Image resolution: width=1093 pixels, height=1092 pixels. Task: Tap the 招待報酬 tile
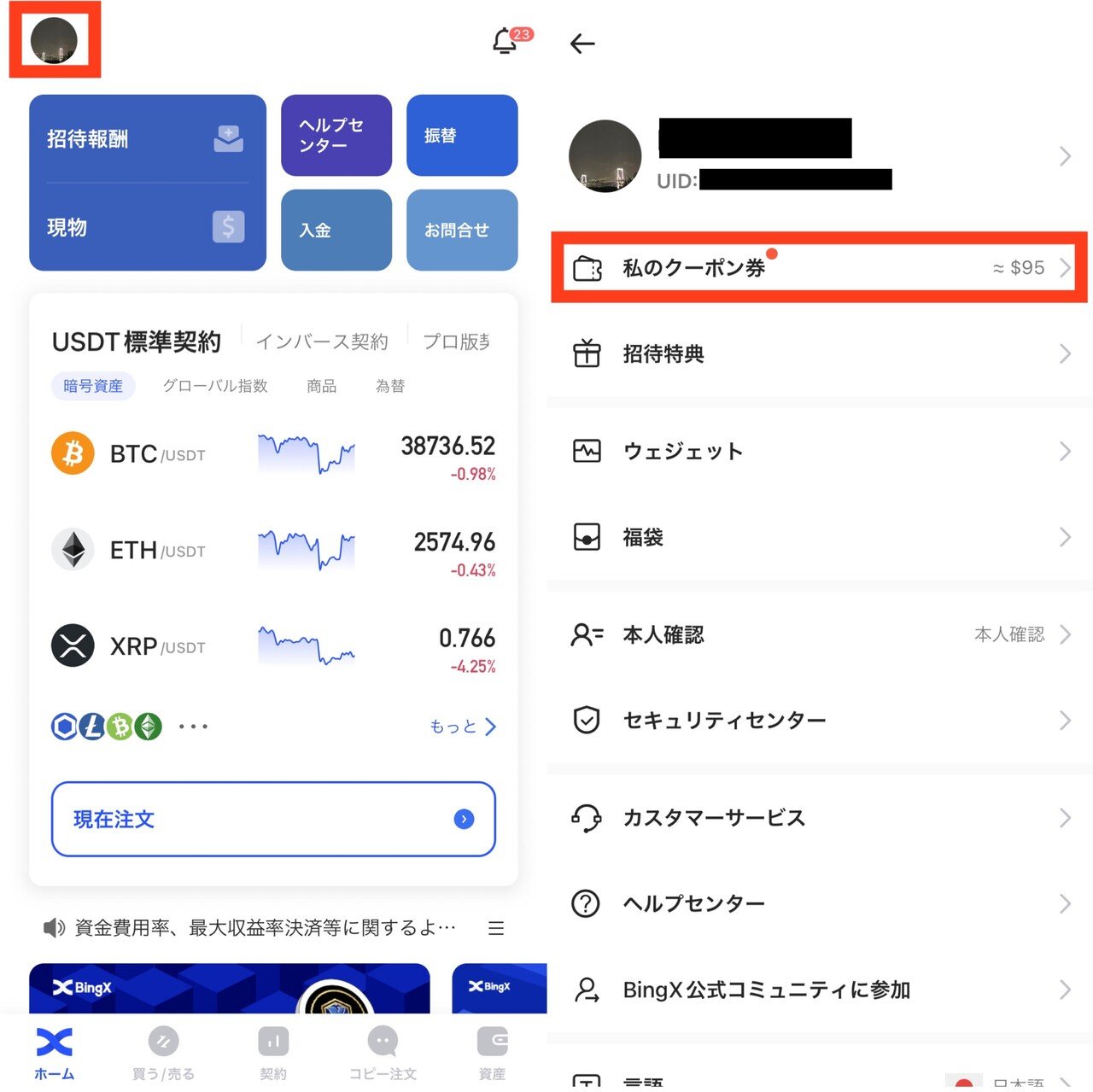[x=147, y=139]
